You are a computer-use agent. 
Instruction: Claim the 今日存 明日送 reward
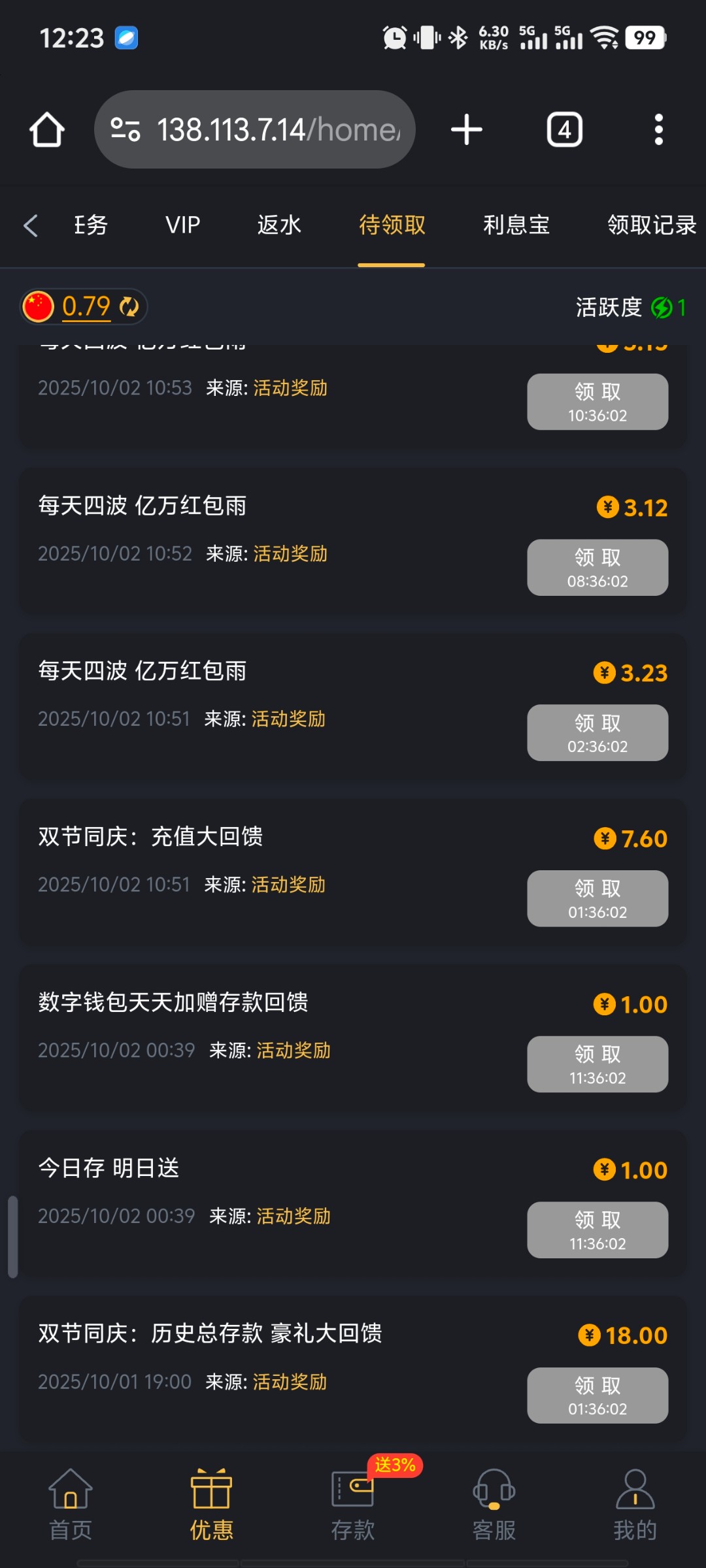coord(597,1230)
